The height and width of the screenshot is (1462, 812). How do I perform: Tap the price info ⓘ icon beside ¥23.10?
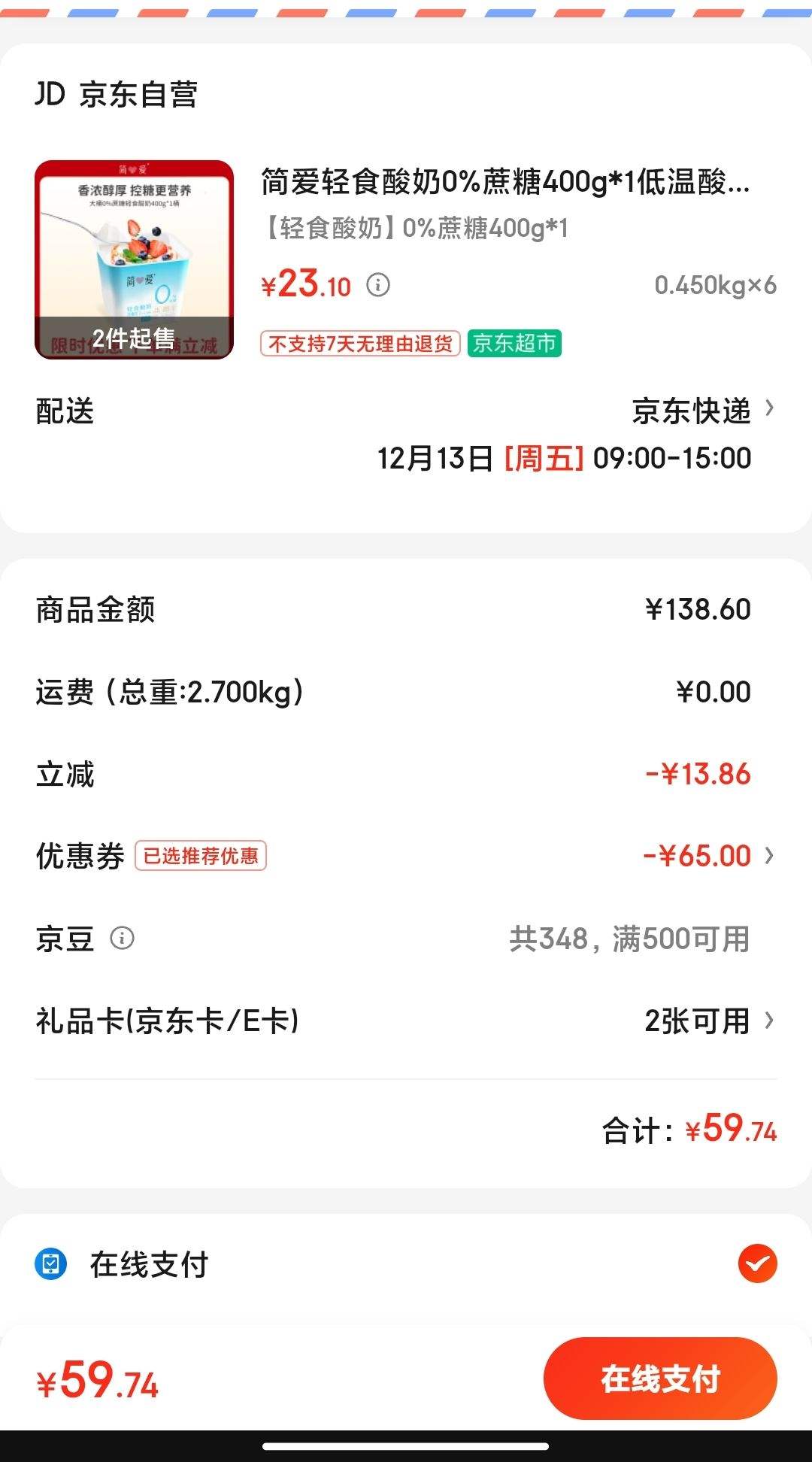point(379,286)
